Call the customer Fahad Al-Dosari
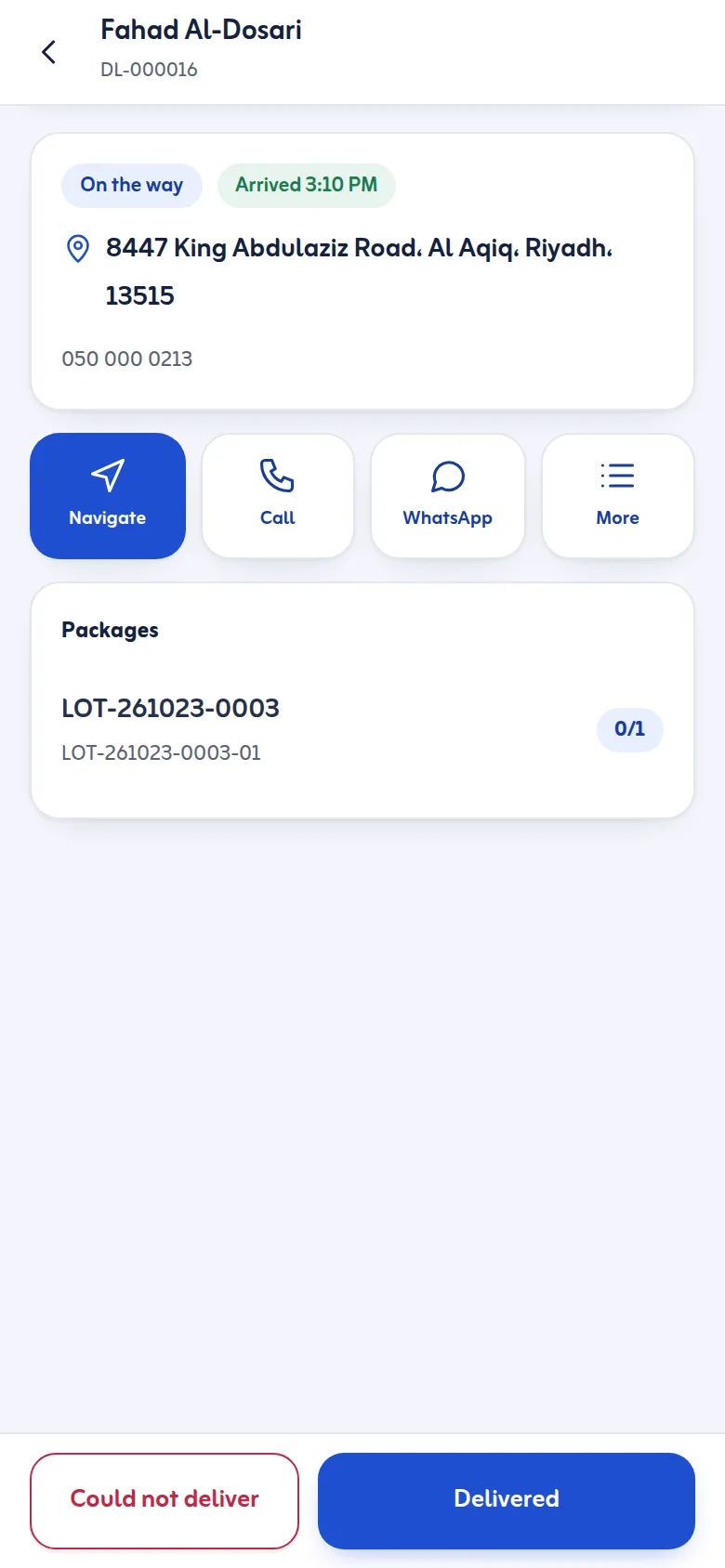The image size is (725, 1568). [x=278, y=496]
